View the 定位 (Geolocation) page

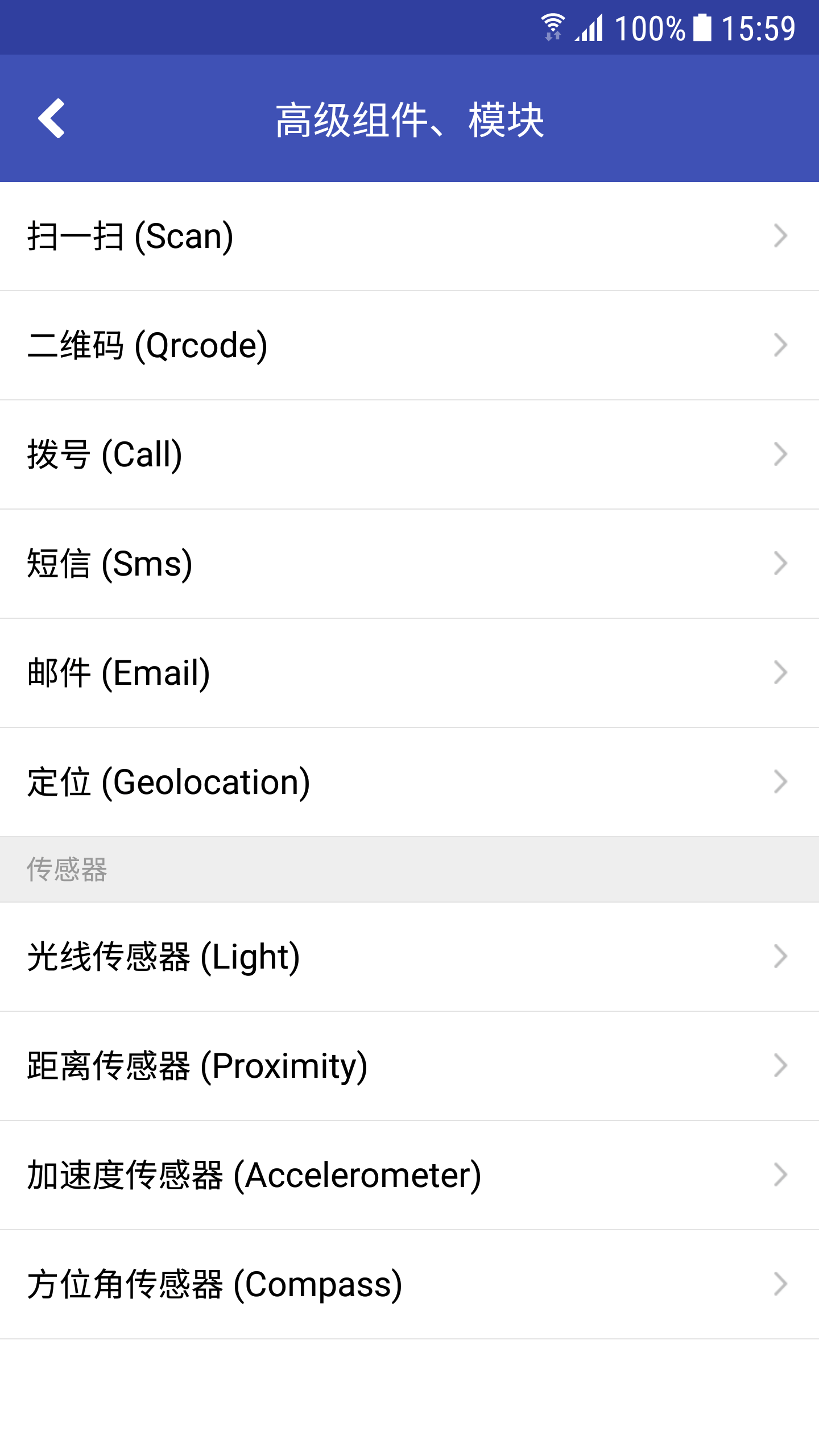[409, 782]
